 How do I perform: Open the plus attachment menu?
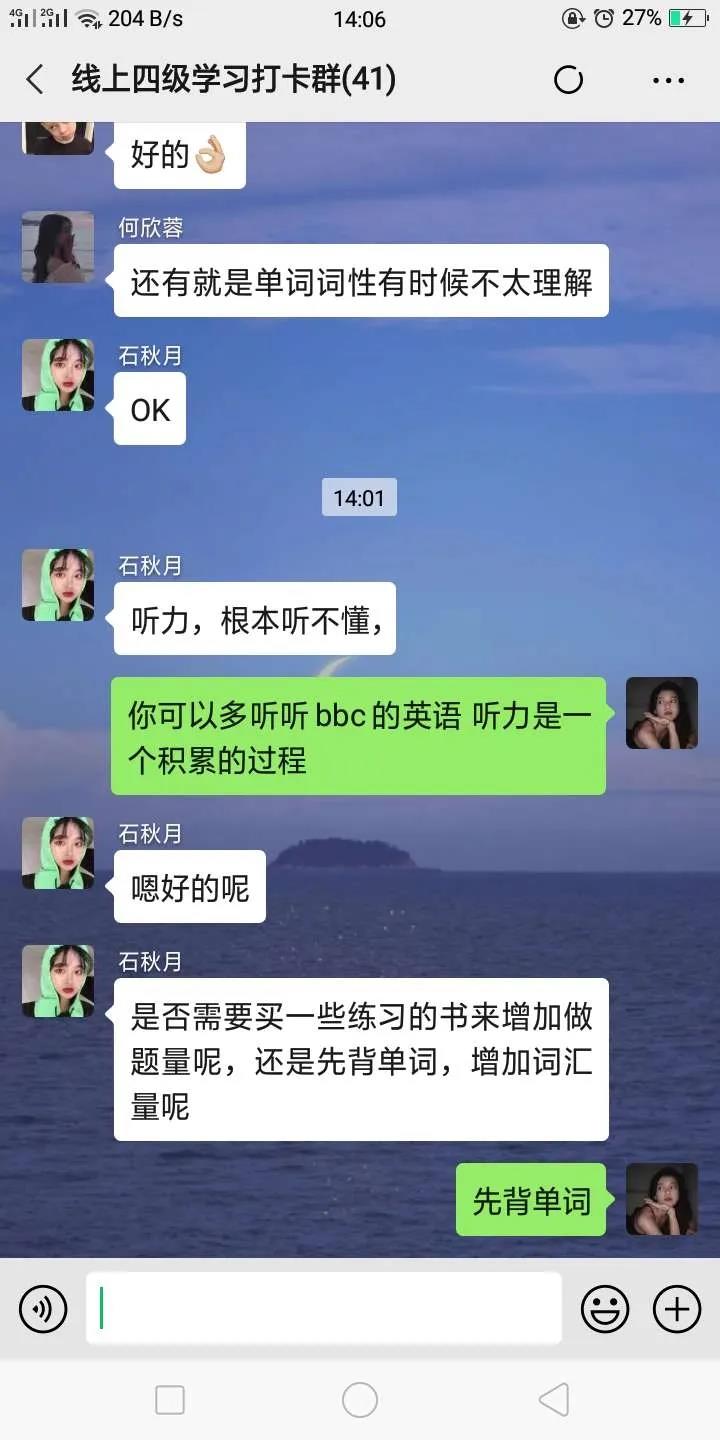(677, 1308)
